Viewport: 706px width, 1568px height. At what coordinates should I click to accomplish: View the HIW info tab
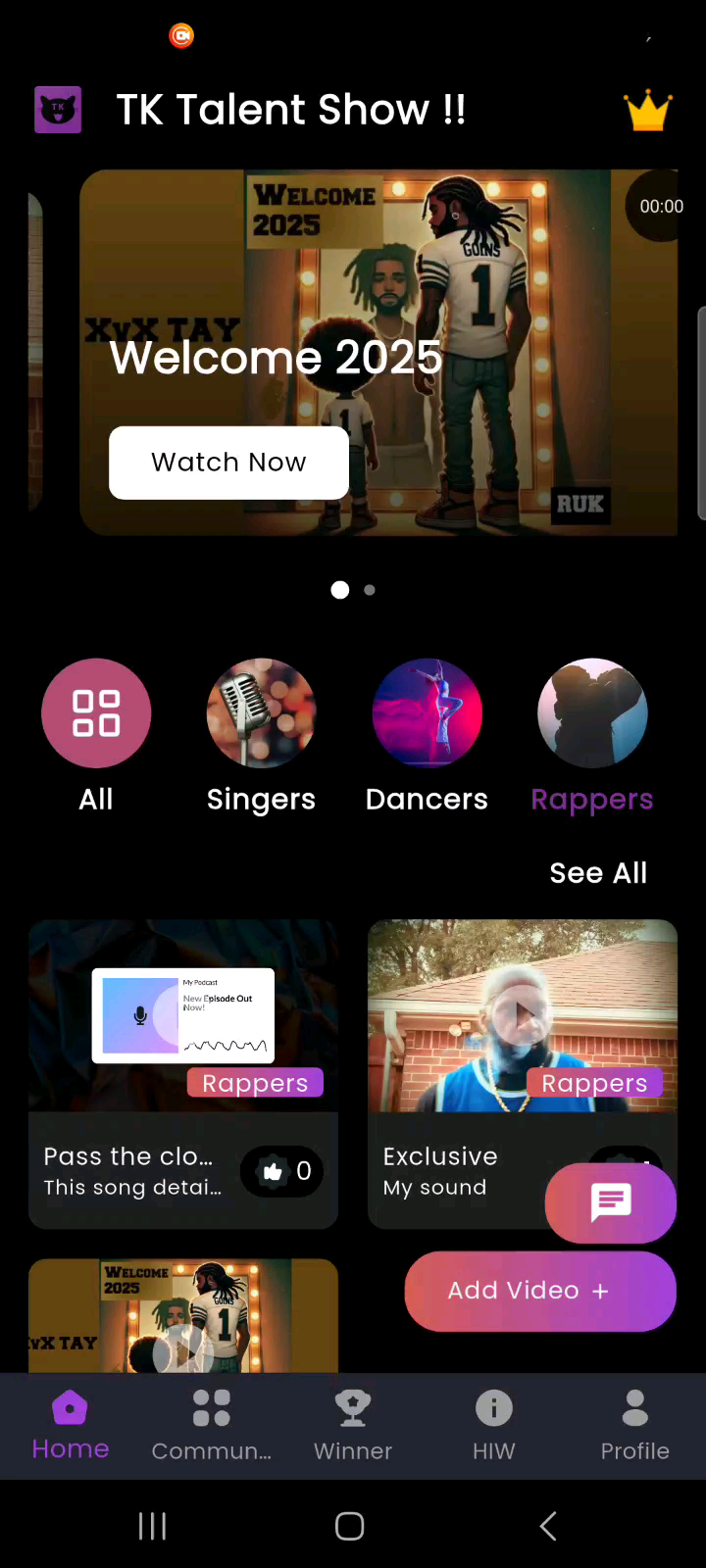point(494,1426)
